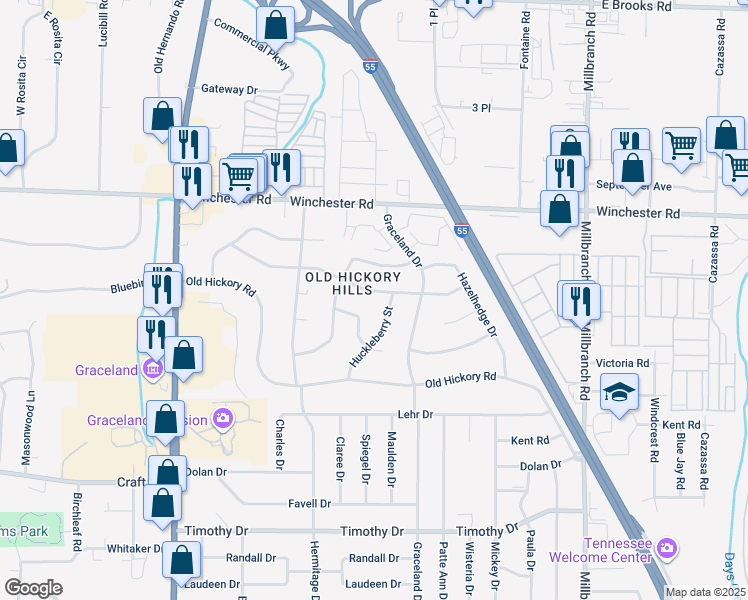Open the Graceland museum marker
This screenshot has width=748, height=600.
pos(153,369)
